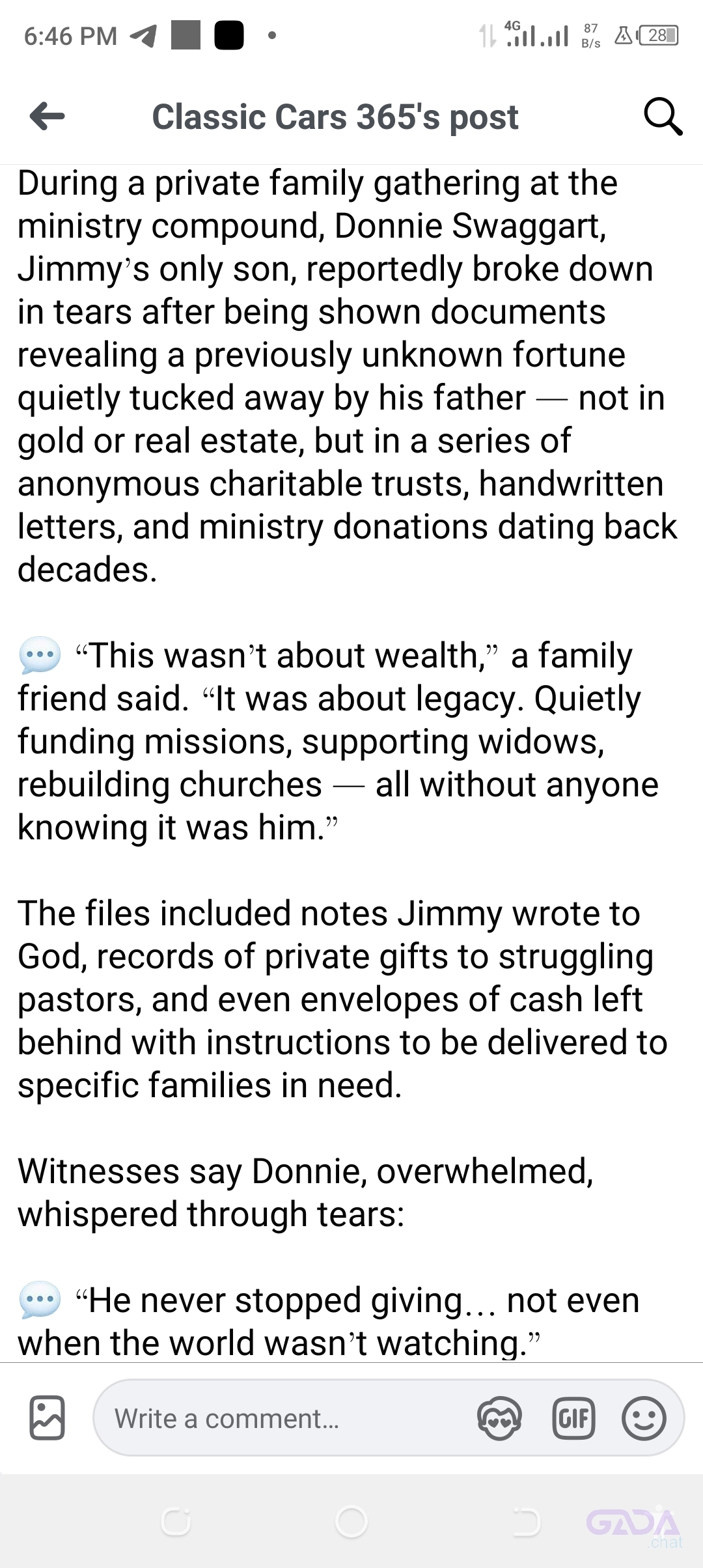
Task: Go back from Classic Cars 365's post
Action: click(47, 117)
